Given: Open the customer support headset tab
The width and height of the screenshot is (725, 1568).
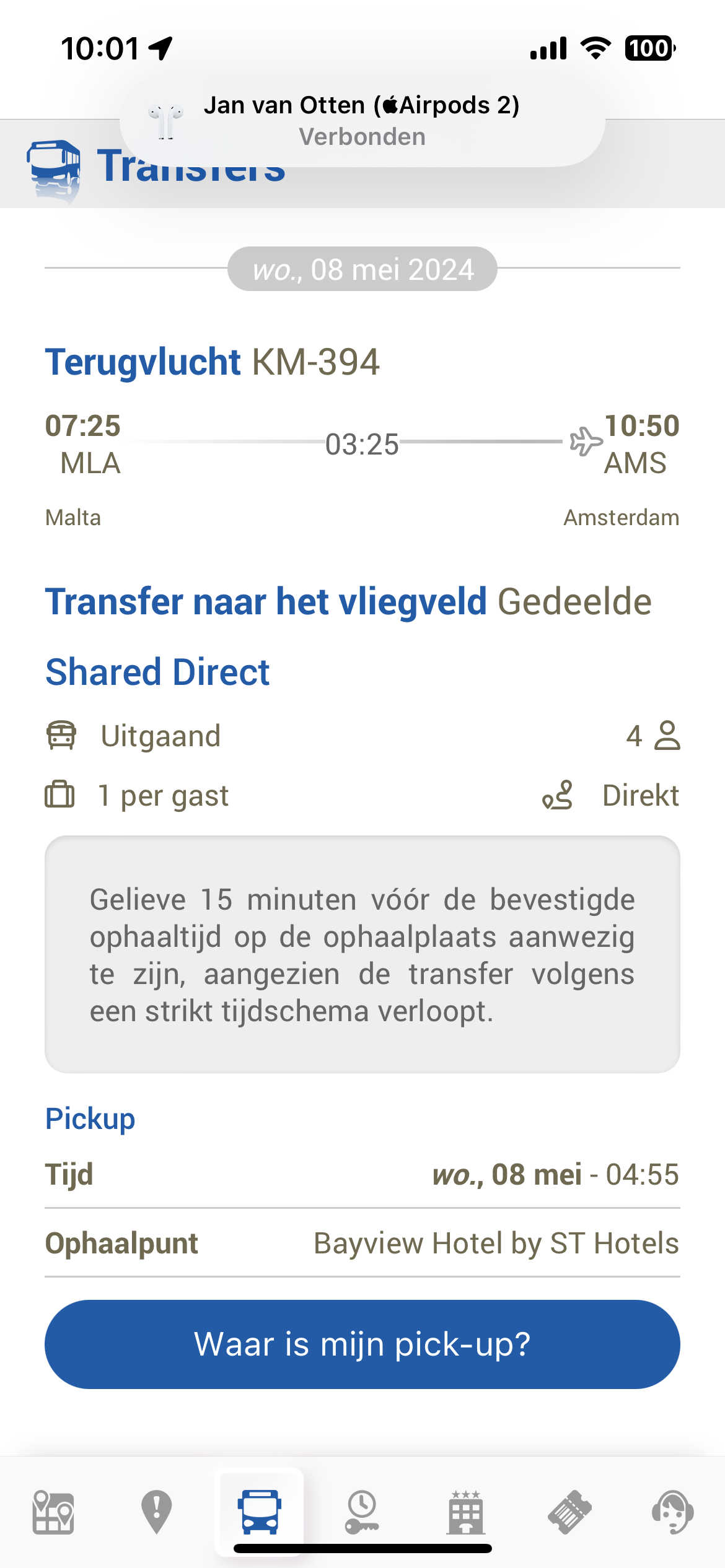Looking at the screenshot, I should tap(672, 1512).
